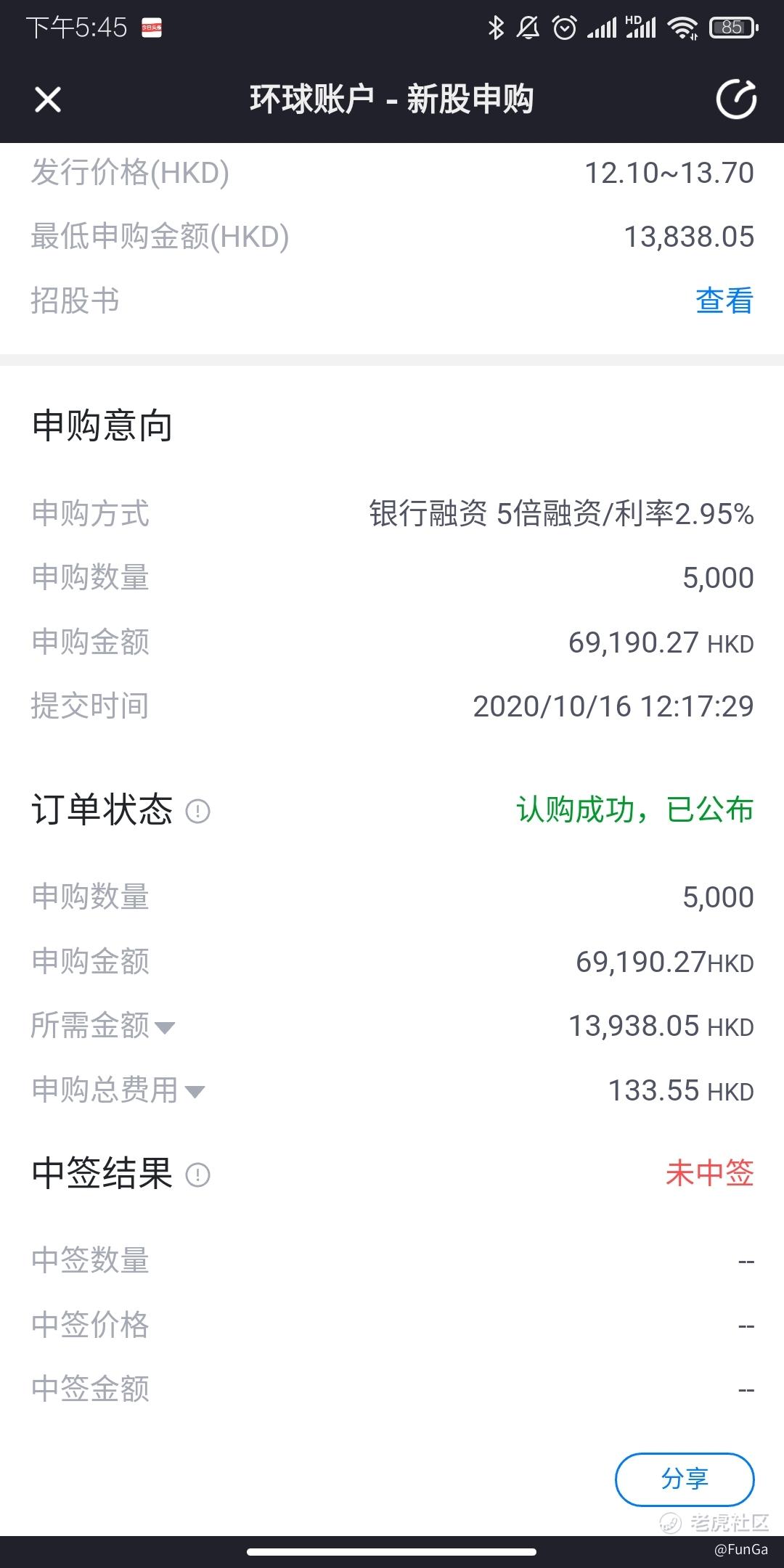Screen dimensions: 784x1568
Task: Expand the 所需金额 breakdown
Action: [103, 1026]
